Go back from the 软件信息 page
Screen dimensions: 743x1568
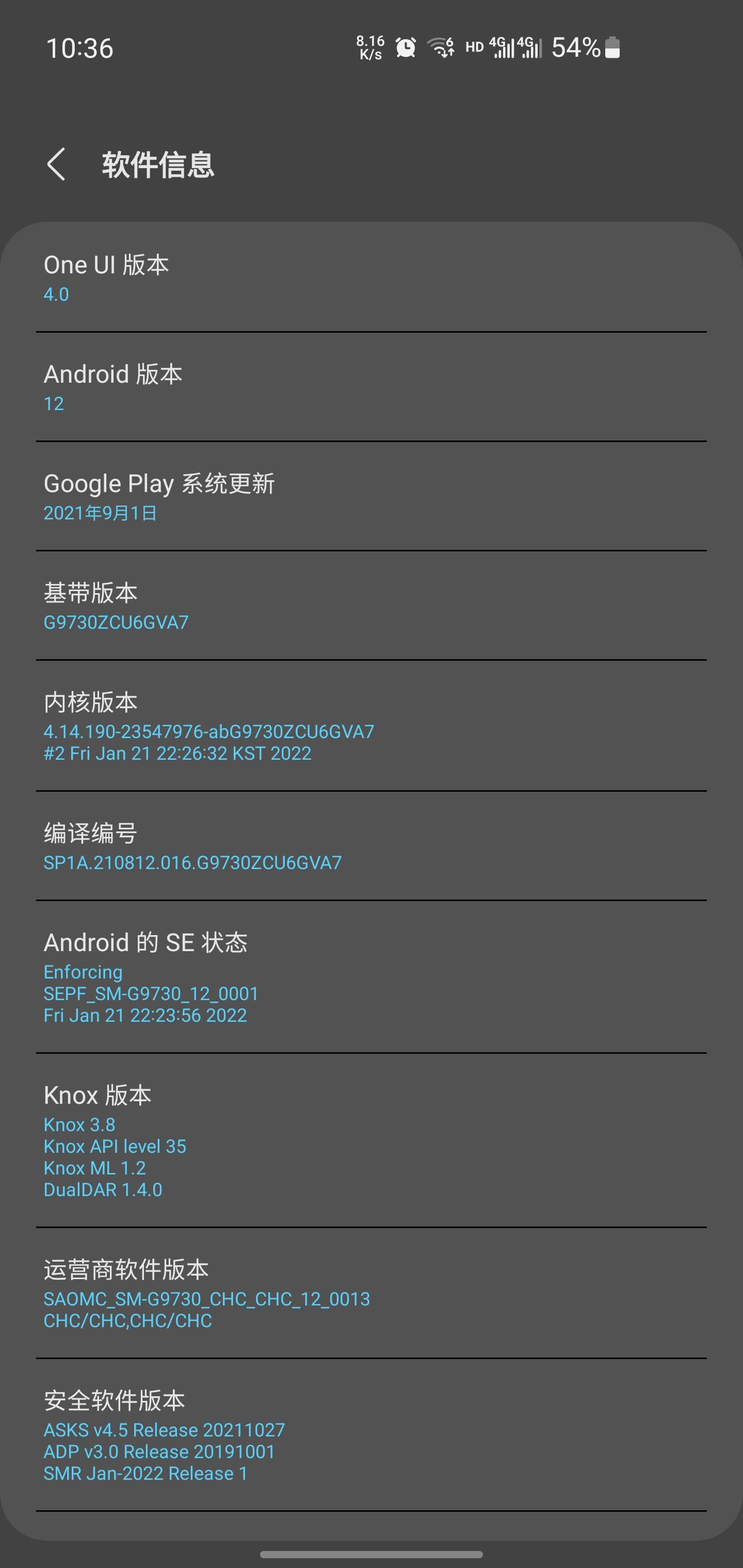(x=56, y=165)
